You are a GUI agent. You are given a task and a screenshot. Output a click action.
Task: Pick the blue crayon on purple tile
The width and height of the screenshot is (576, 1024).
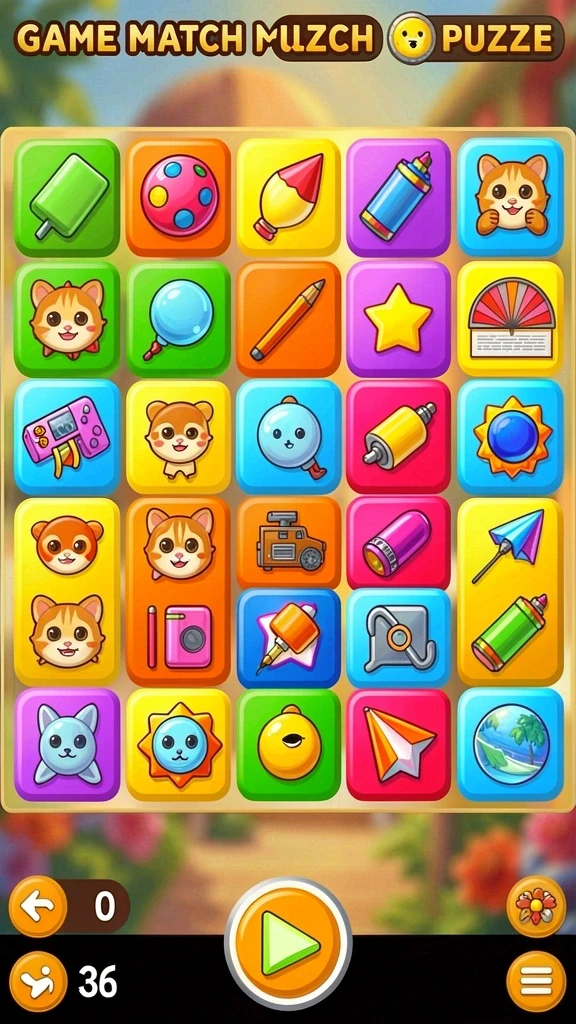pos(398,197)
